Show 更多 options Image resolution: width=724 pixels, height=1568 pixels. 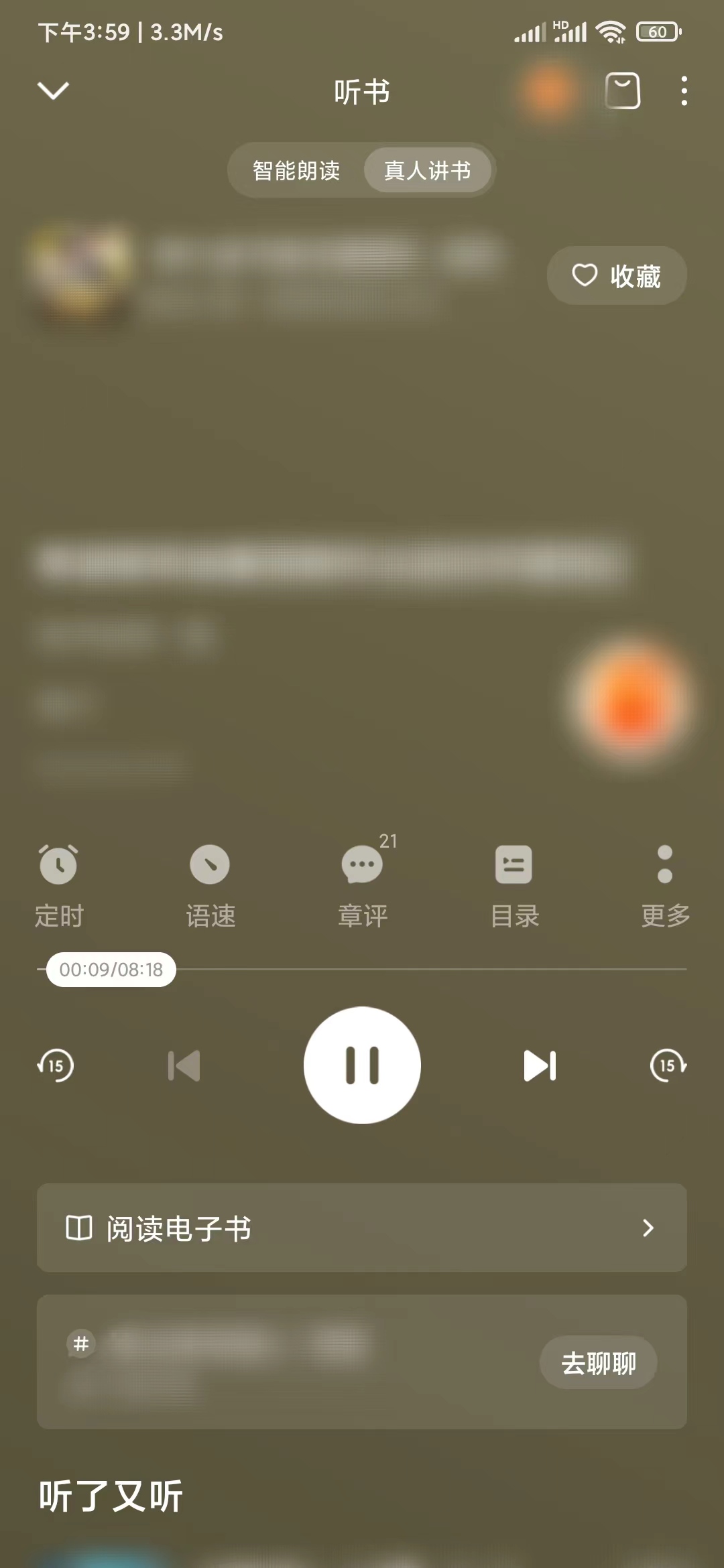click(x=665, y=885)
